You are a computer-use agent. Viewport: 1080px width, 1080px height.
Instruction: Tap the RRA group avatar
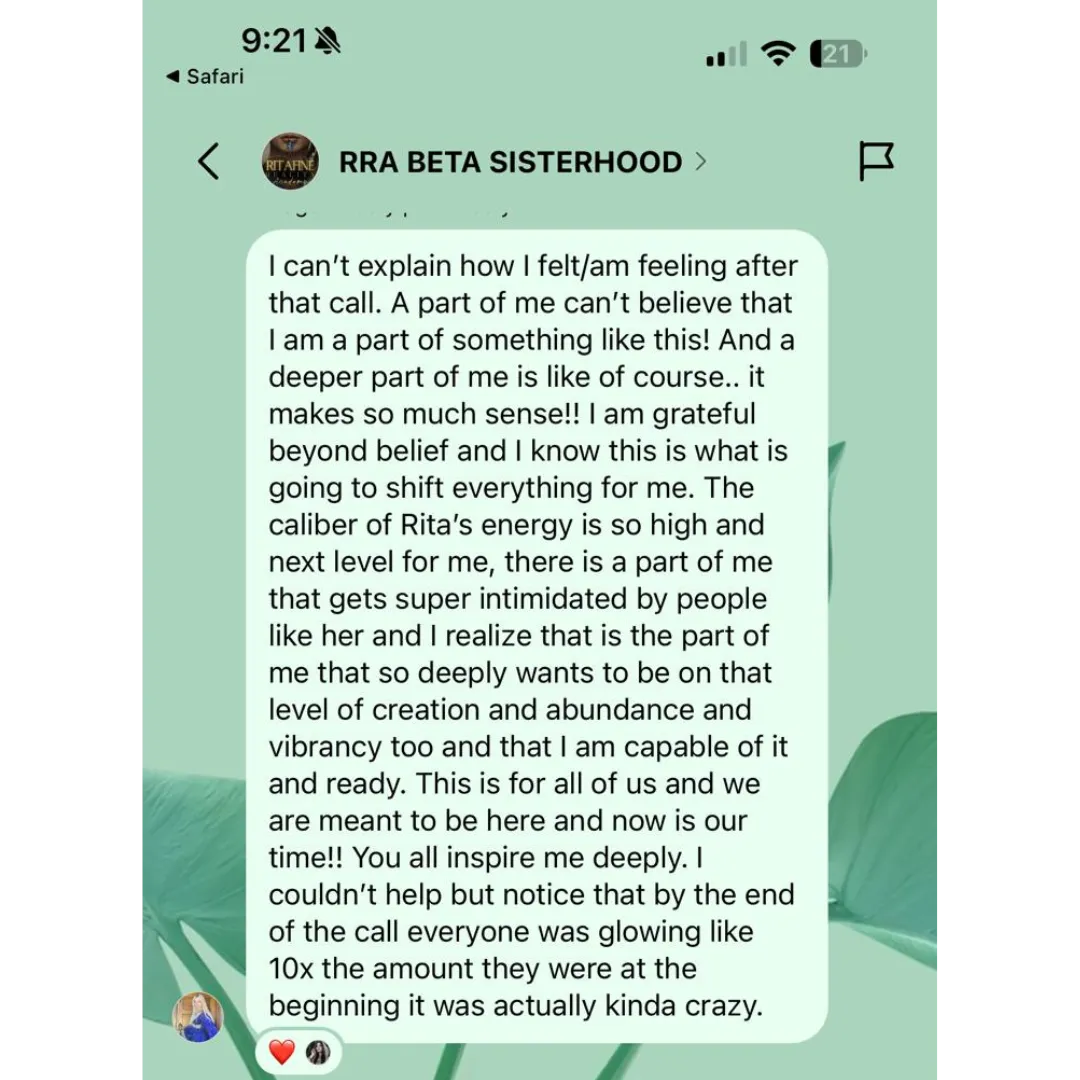(x=290, y=161)
